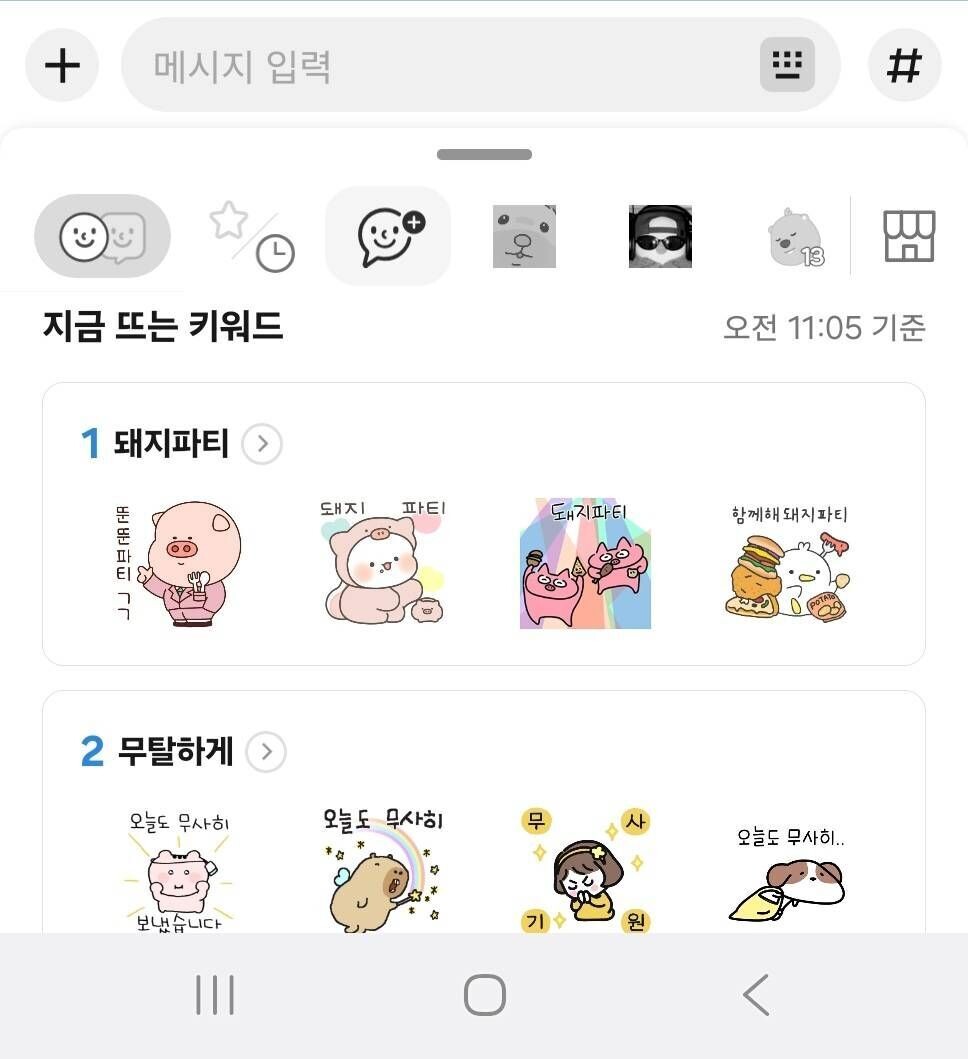Open the emoticon shop storefront icon
This screenshot has height=1059, width=968.
[x=910, y=236]
